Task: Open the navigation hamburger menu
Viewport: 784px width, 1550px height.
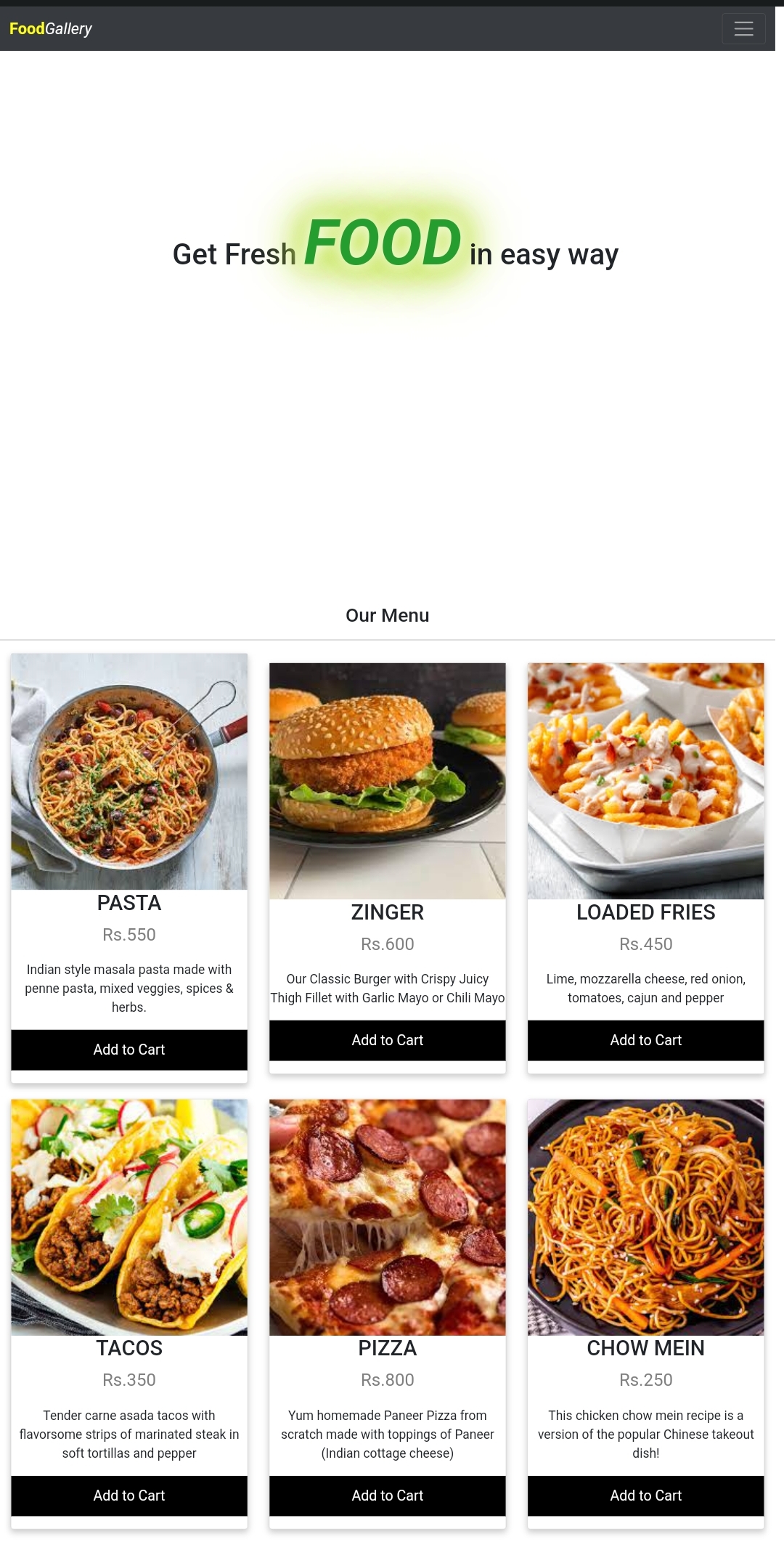Action: [x=743, y=28]
